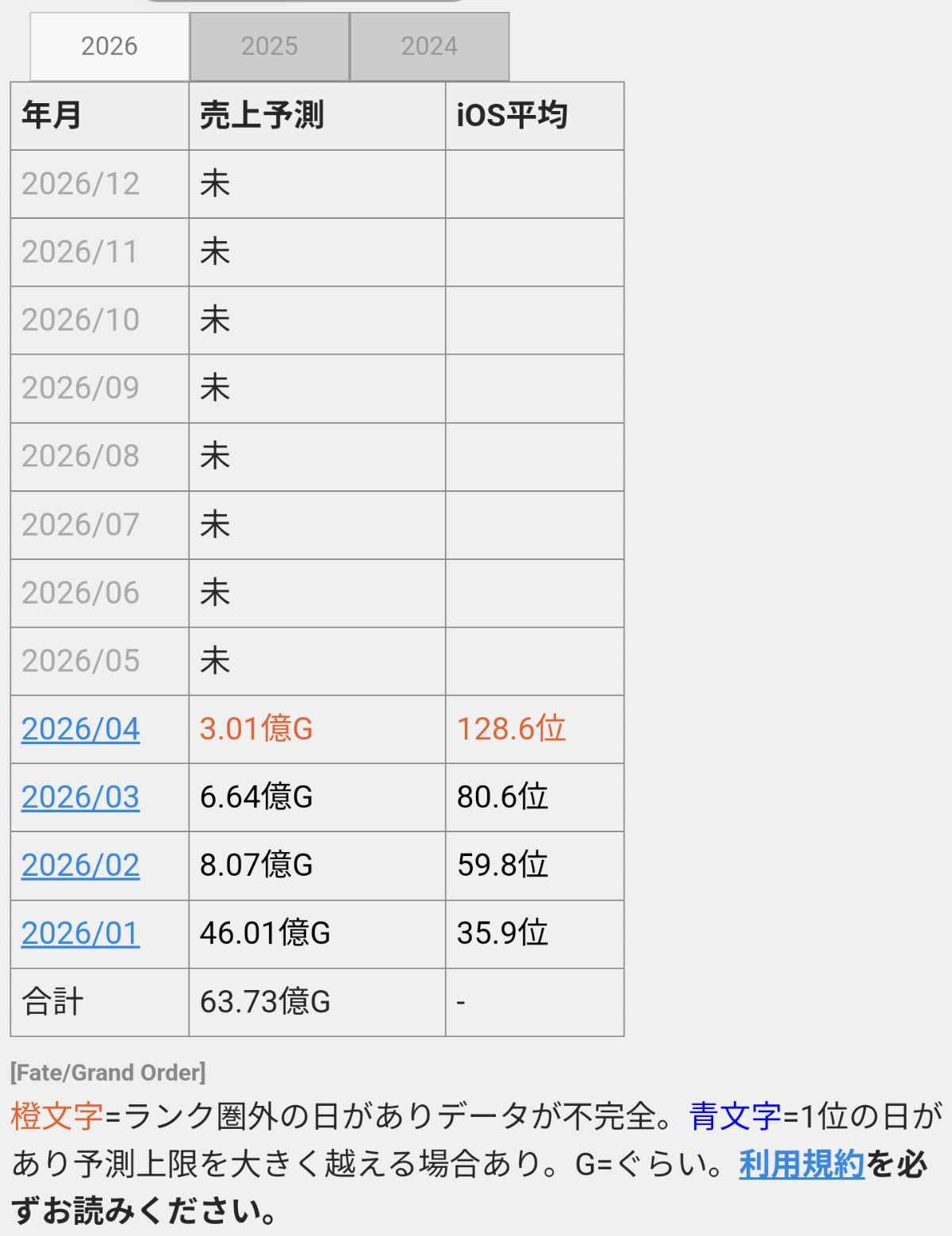View the 2026/01 month link

point(80,934)
